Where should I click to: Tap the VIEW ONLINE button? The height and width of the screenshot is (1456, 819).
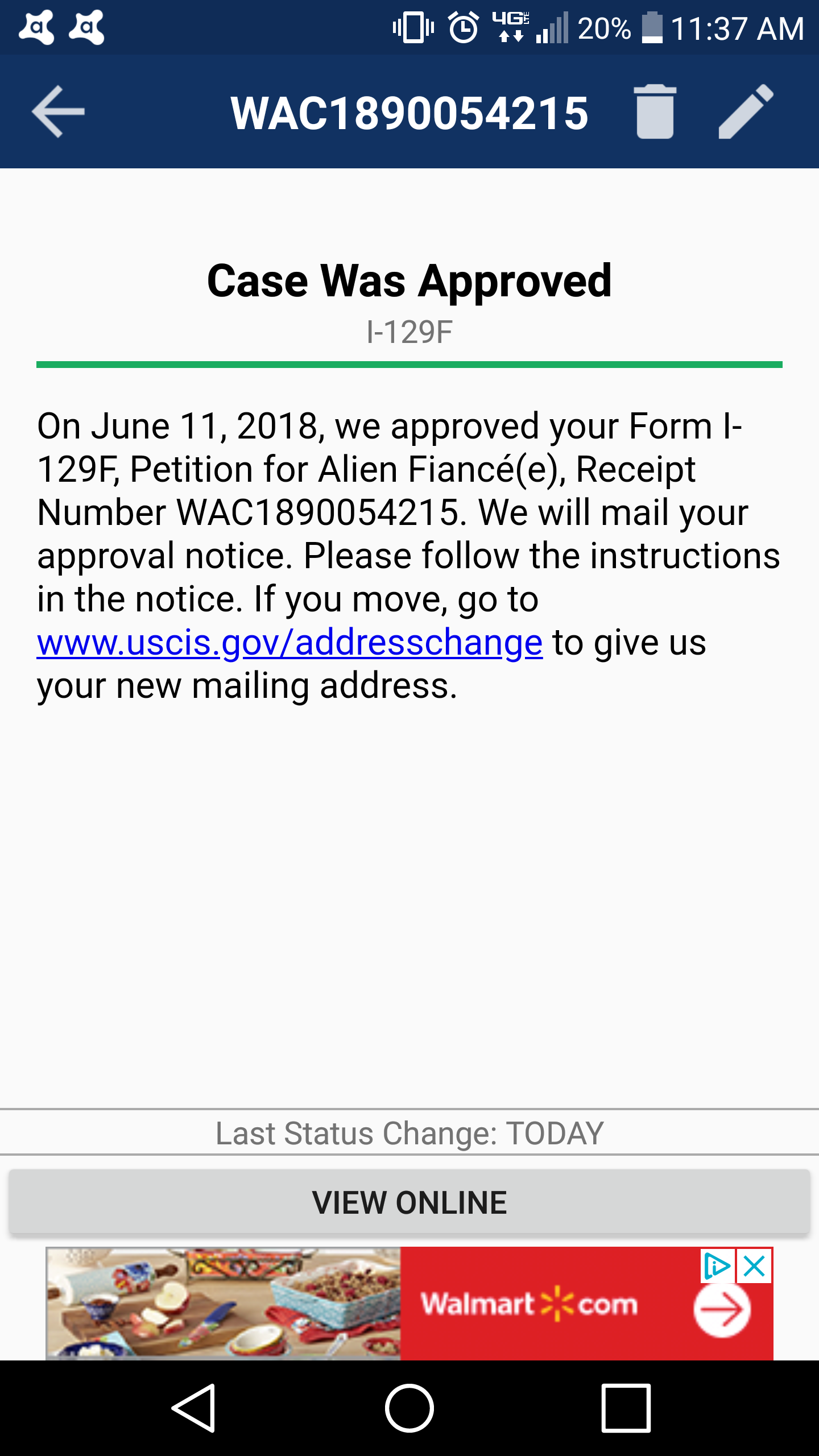click(409, 1202)
